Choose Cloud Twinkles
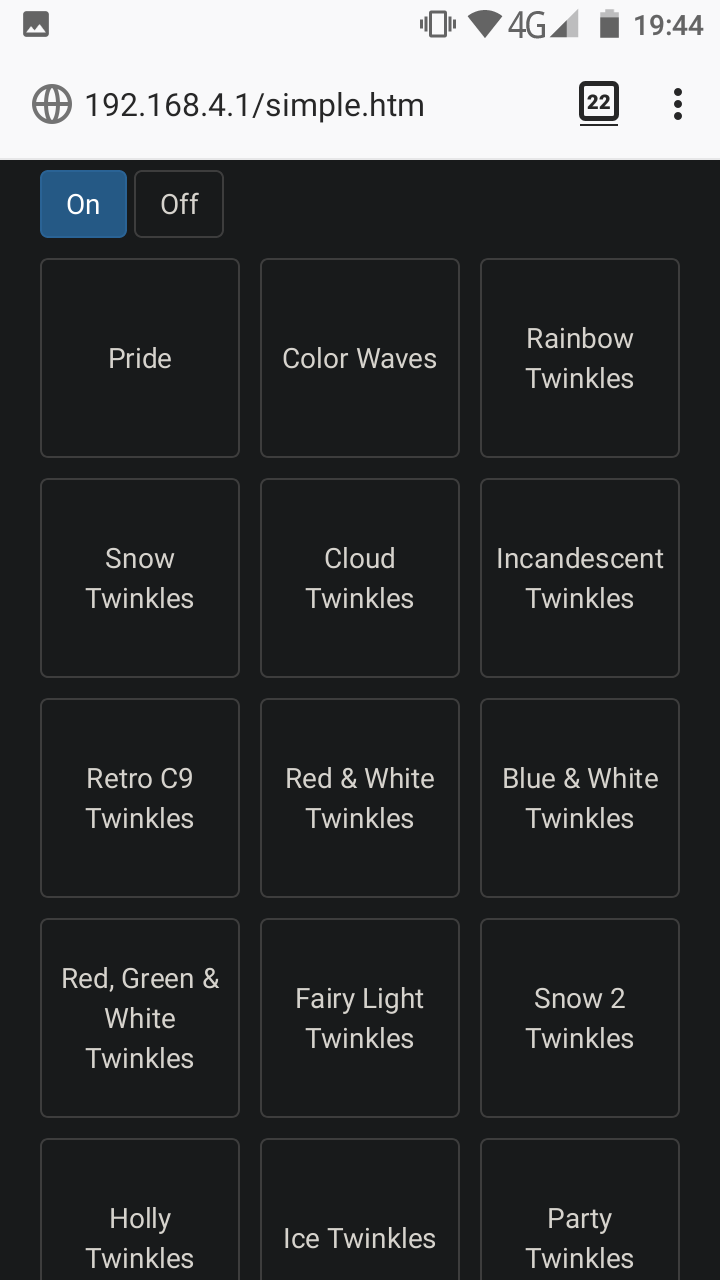The width and height of the screenshot is (720, 1280). (359, 578)
